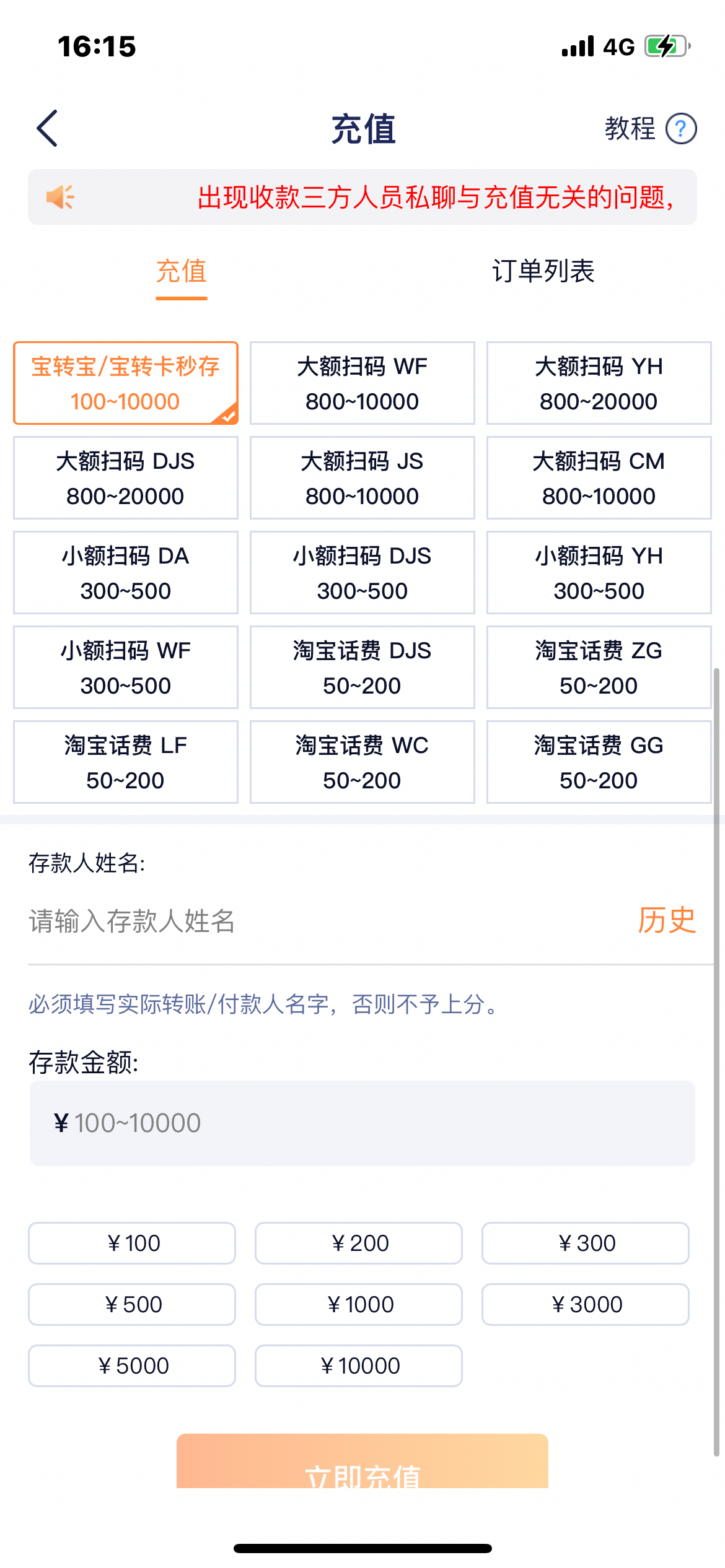725x1568 pixels.
Task: Choose the ¥500 quick amount
Action: (132, 1304)
